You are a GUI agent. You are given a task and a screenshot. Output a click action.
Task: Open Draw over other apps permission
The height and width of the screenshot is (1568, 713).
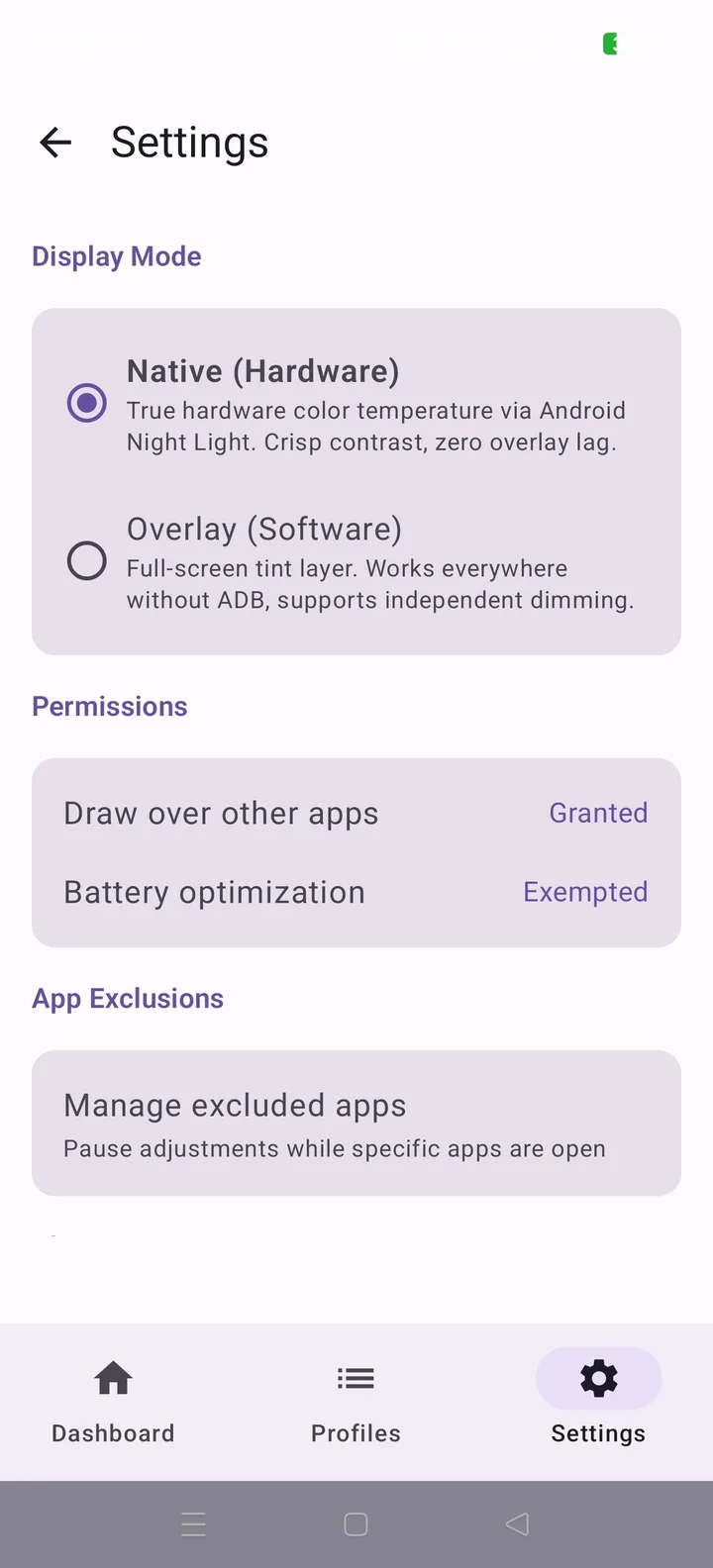pos(356,814)
